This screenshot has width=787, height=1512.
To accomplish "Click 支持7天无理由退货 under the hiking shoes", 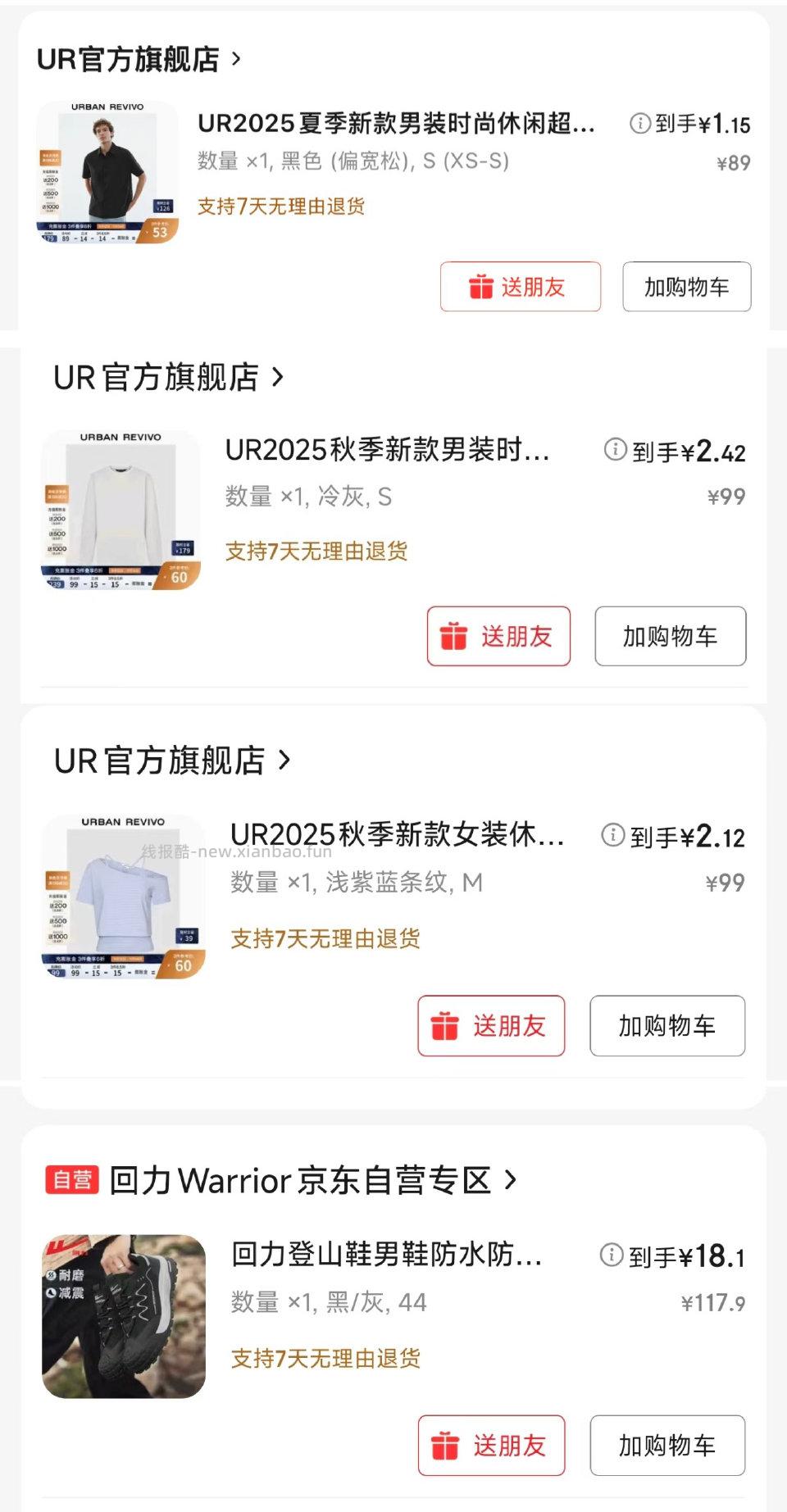I will [327, 1360].
